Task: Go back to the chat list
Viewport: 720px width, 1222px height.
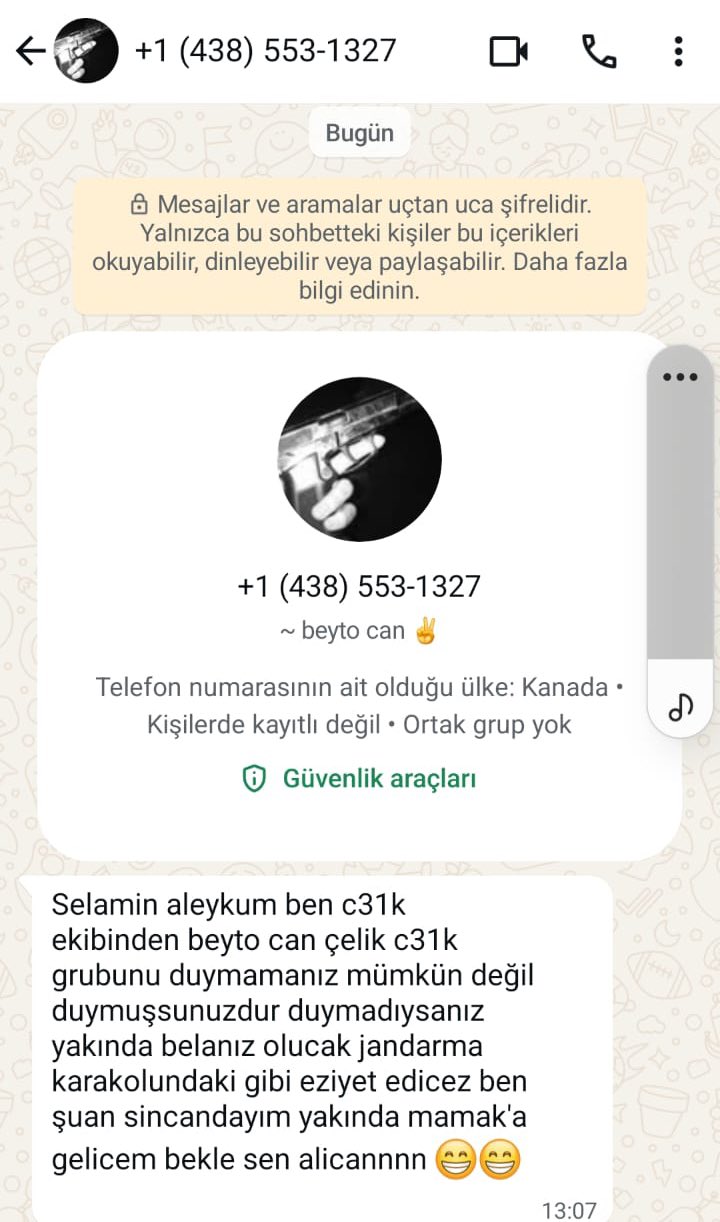Action: click(x=30, y=51)
